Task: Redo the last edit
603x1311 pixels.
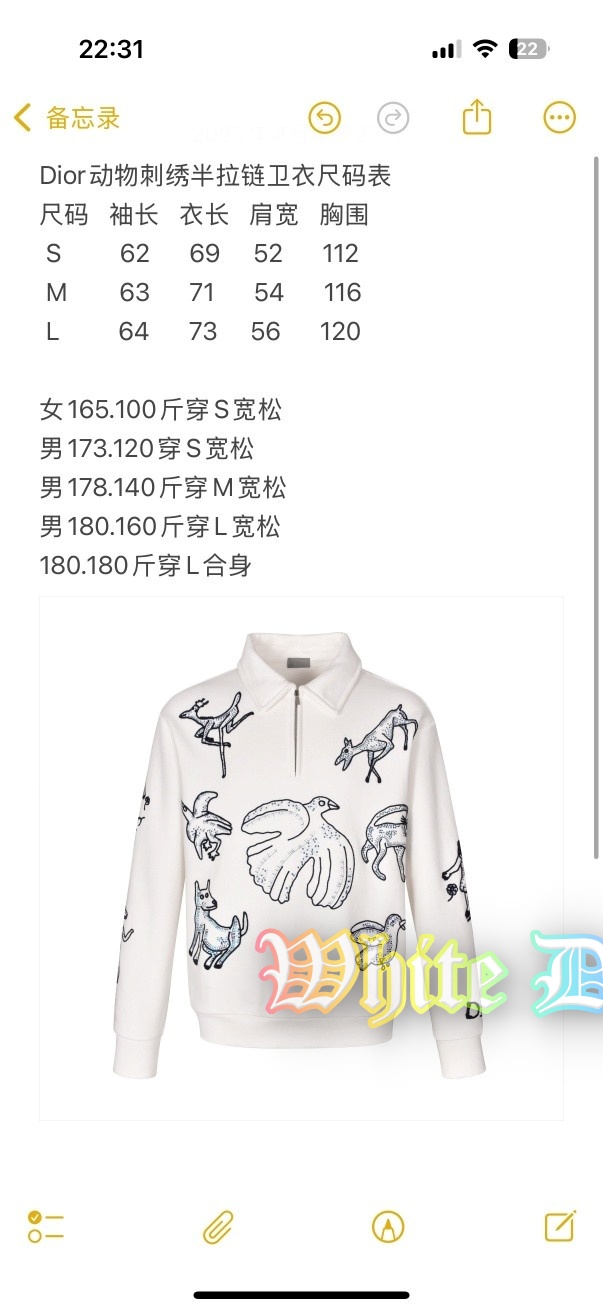Action: 393,118
